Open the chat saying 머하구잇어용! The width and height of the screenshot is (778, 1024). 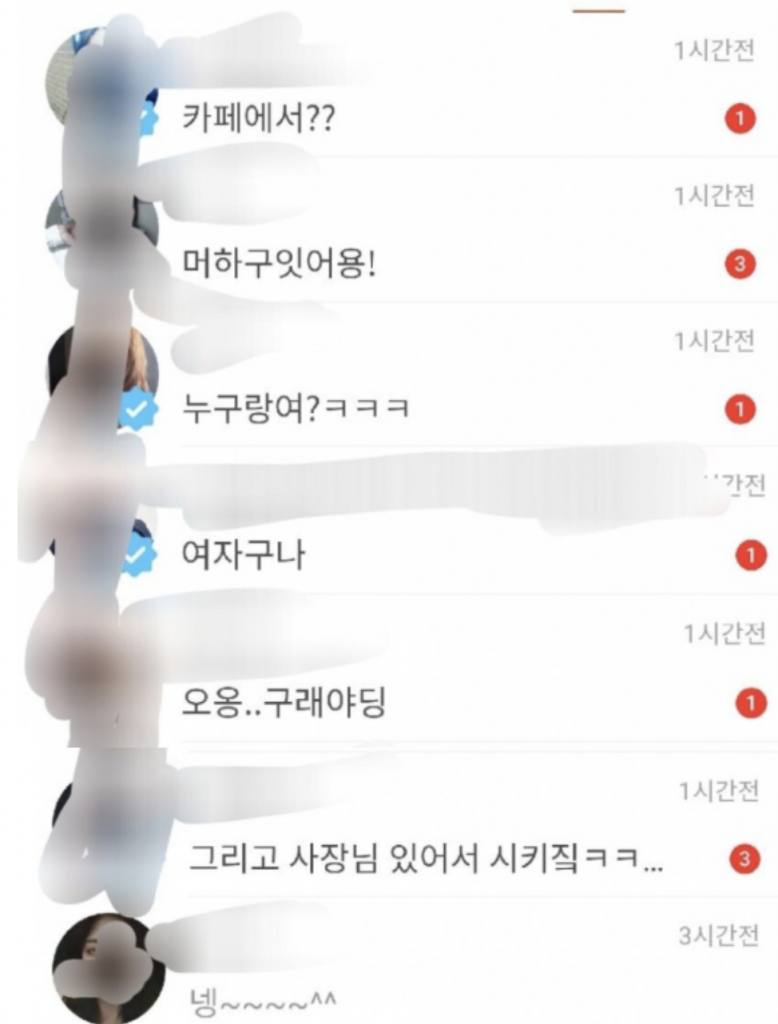pyautogui.click(x=280, y=266)
